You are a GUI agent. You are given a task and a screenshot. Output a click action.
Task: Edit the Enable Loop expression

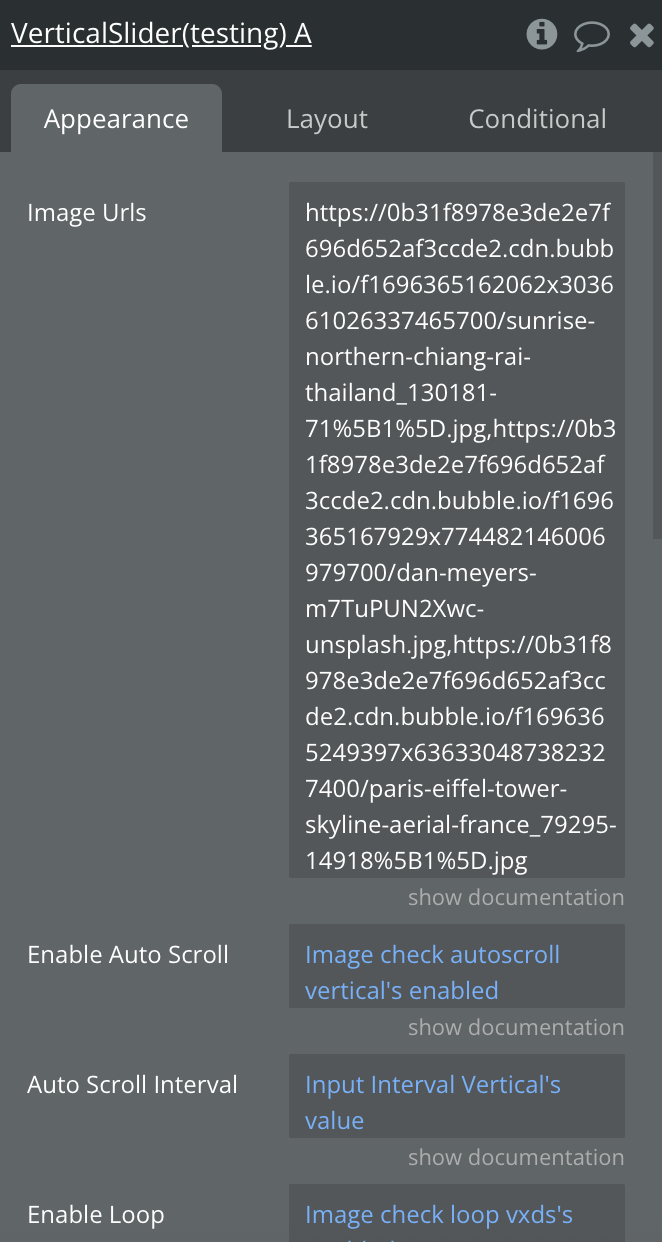457,1215
